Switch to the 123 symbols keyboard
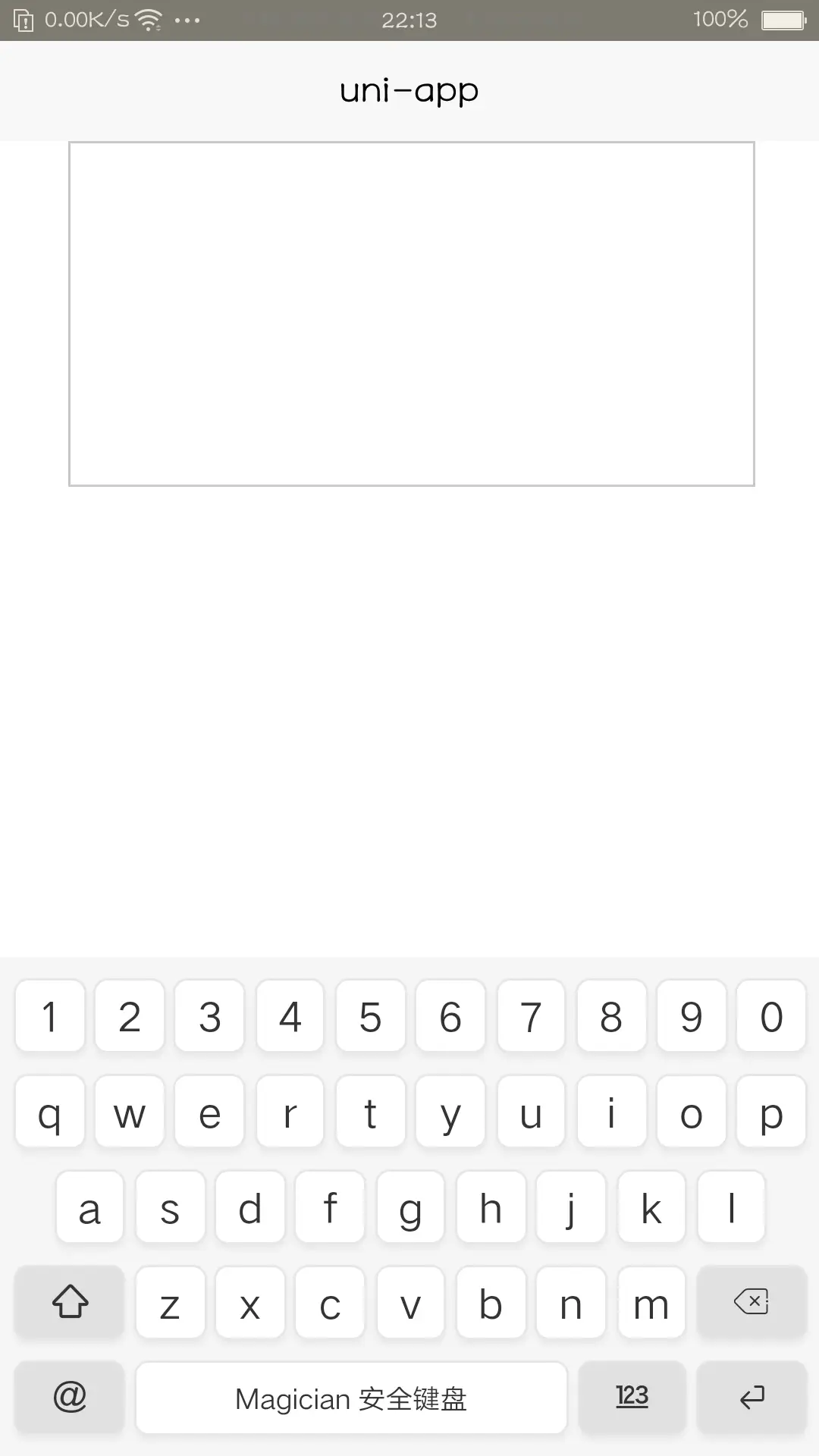Screen dimensions: 819x1456 pyautogui.click(x=632, y=1397)
